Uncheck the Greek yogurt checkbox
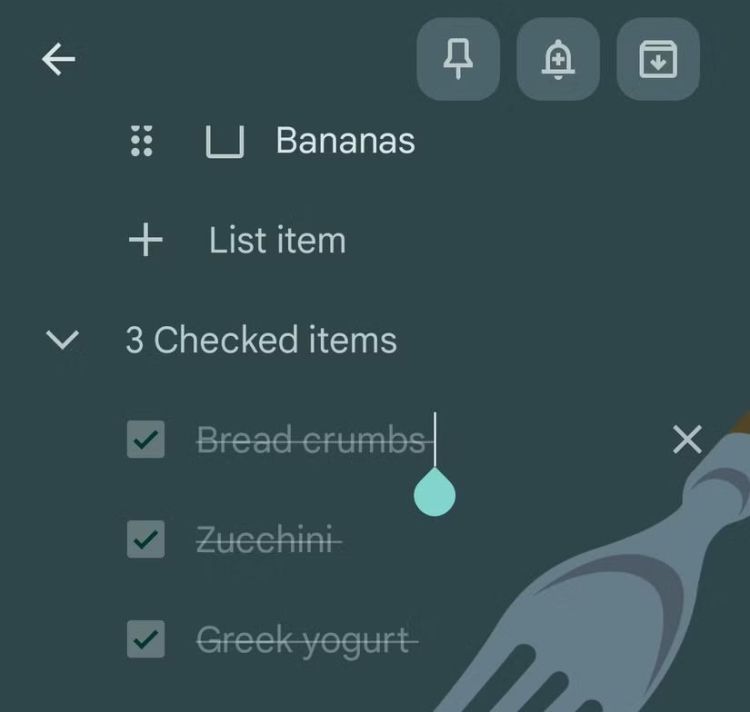 pyautogui.click(x=146, y=639)
